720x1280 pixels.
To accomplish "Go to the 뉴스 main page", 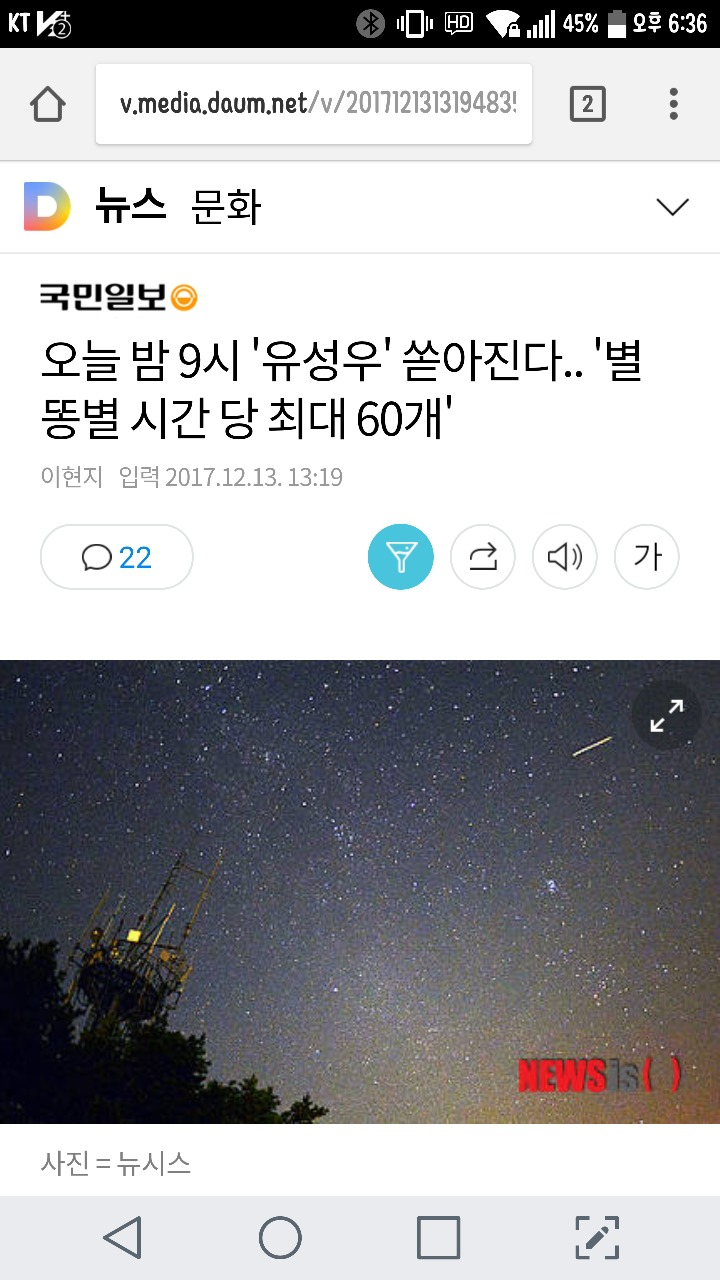I will coord(130,207).
